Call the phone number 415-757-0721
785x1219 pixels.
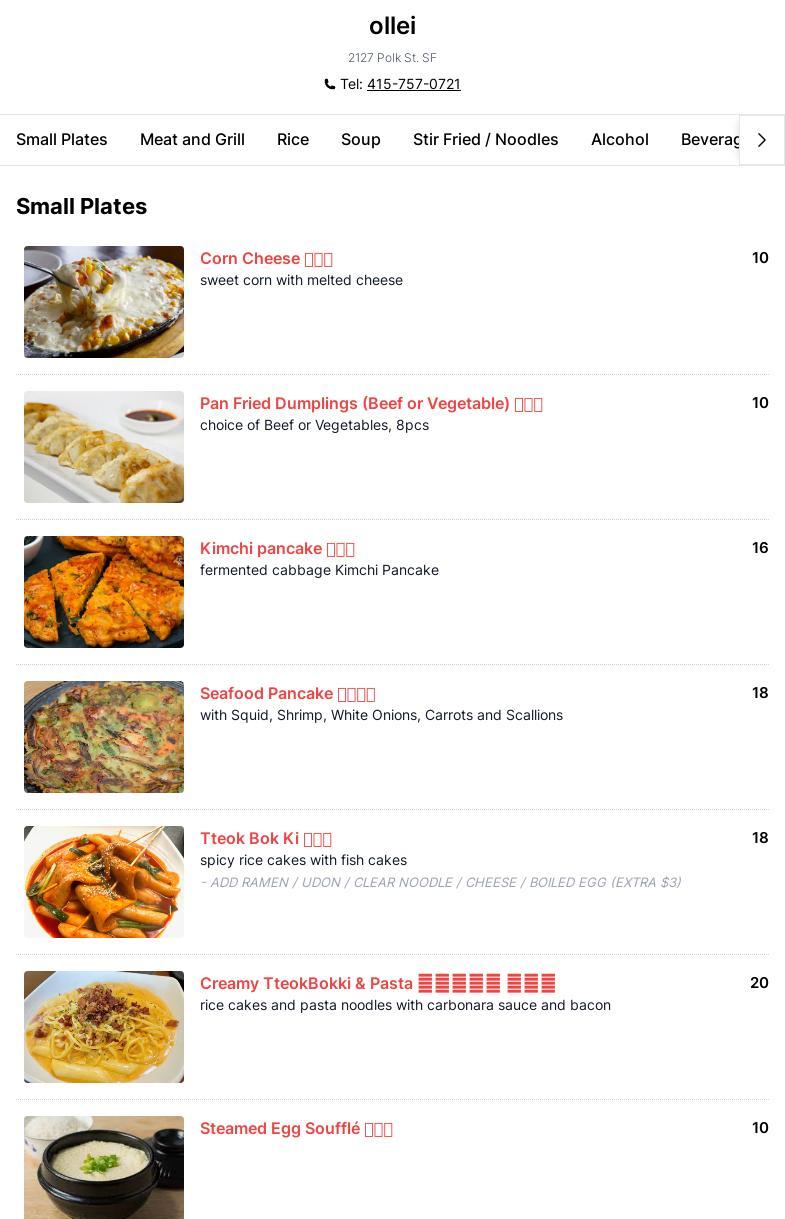[x=413, y=84]
